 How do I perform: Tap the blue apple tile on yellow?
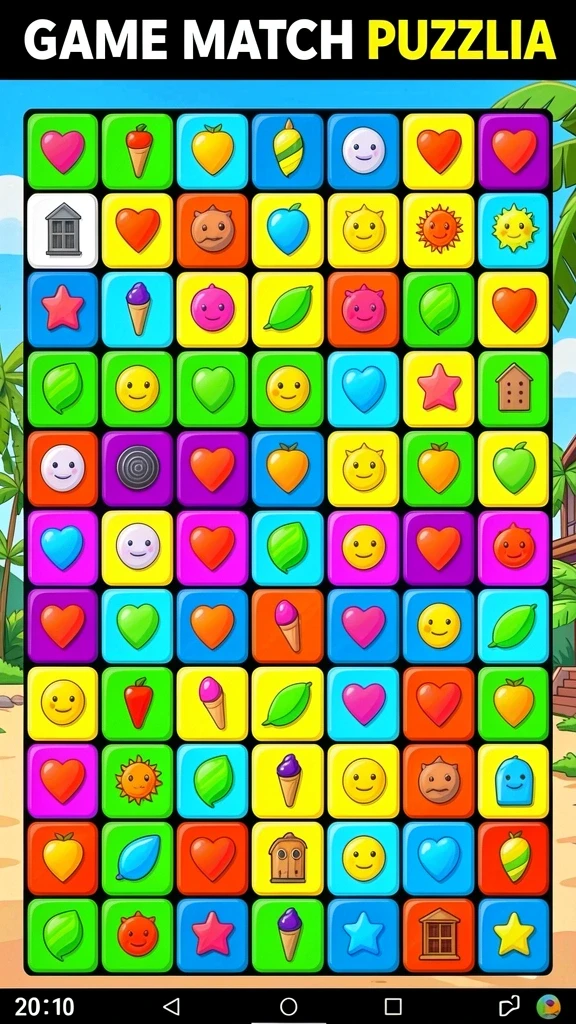click(288, 230)
